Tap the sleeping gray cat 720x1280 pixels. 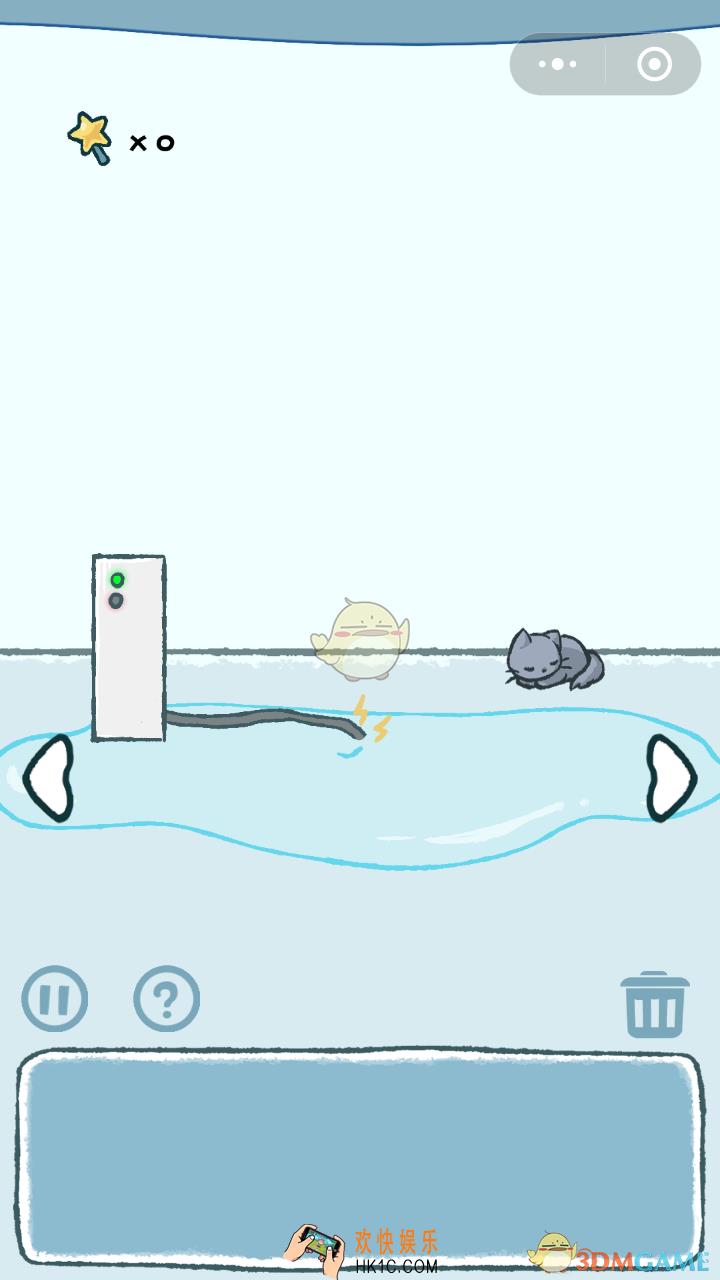click(553, 660)
